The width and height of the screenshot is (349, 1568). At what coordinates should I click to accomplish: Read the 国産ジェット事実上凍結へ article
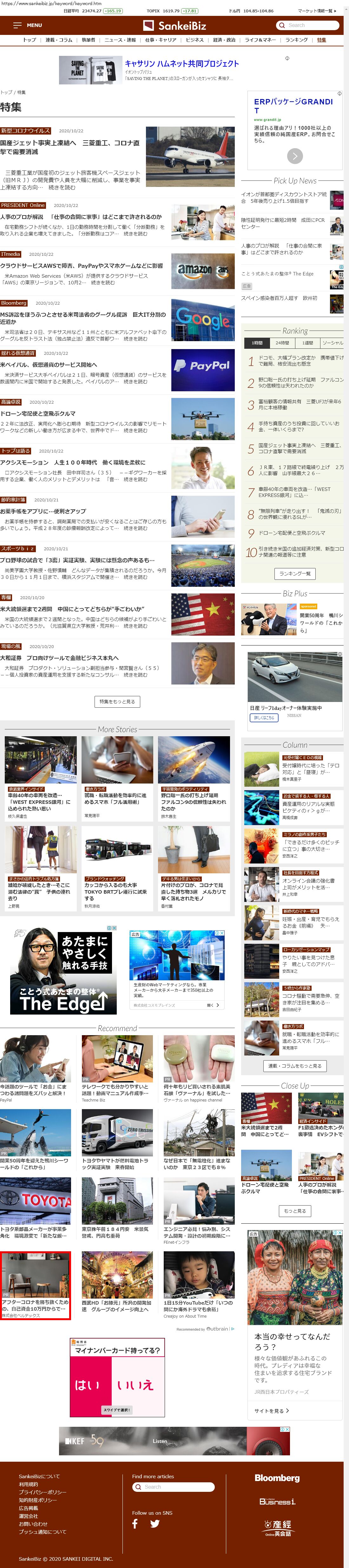point(69,147)
